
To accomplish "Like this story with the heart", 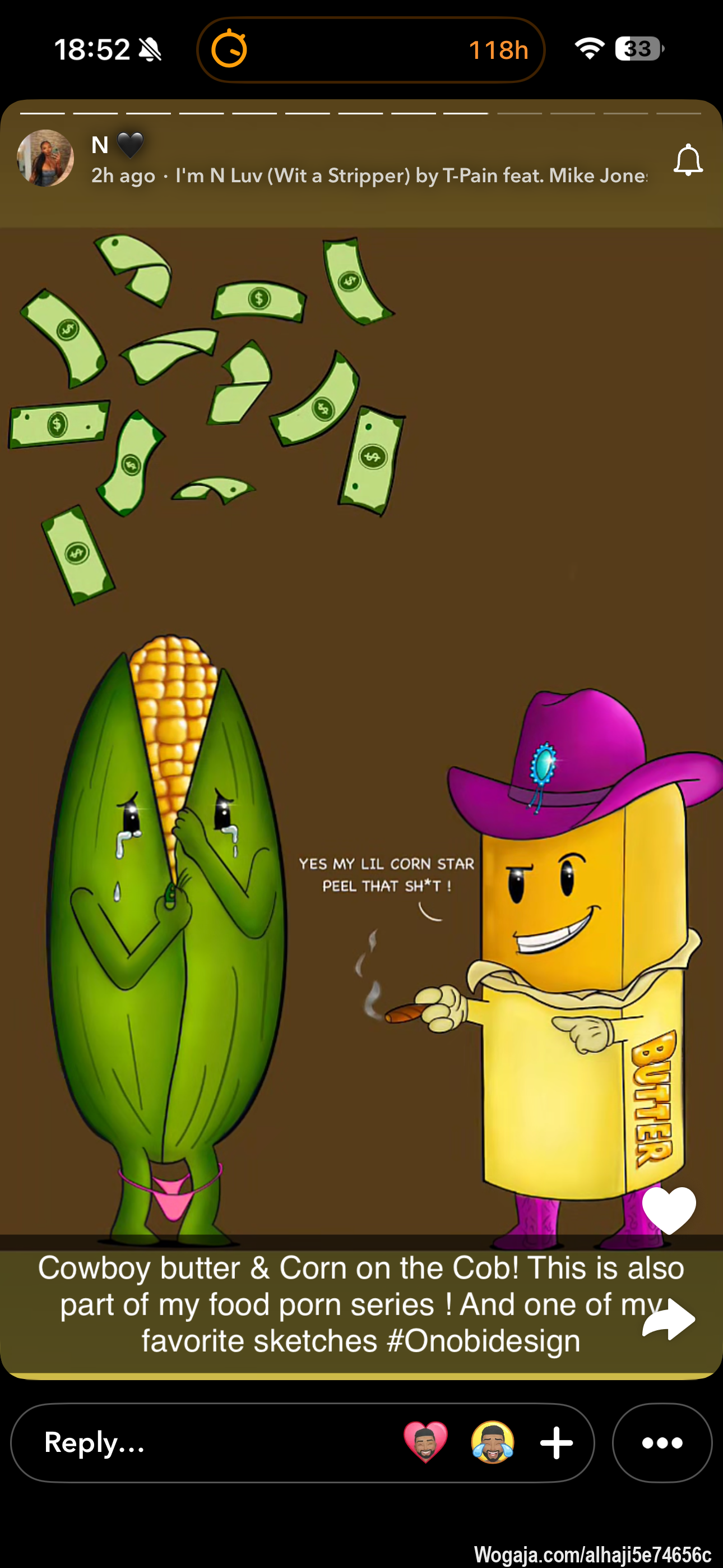I will pyautogui.click(x=669, y=1210).
